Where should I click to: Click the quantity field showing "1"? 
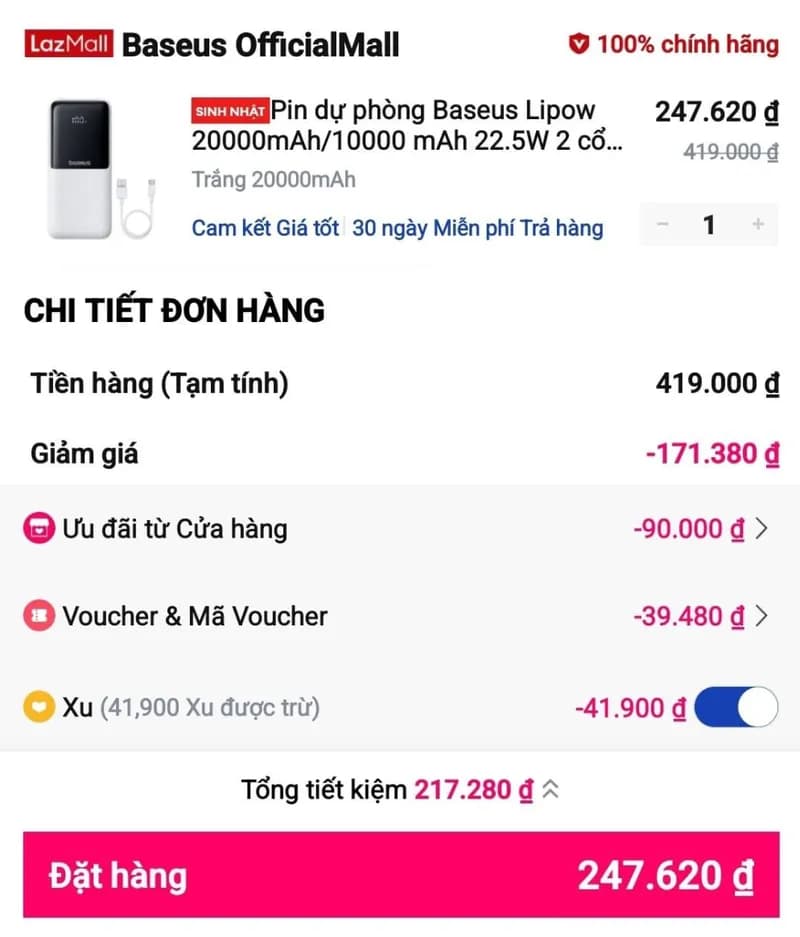click(x=709, y=225)
